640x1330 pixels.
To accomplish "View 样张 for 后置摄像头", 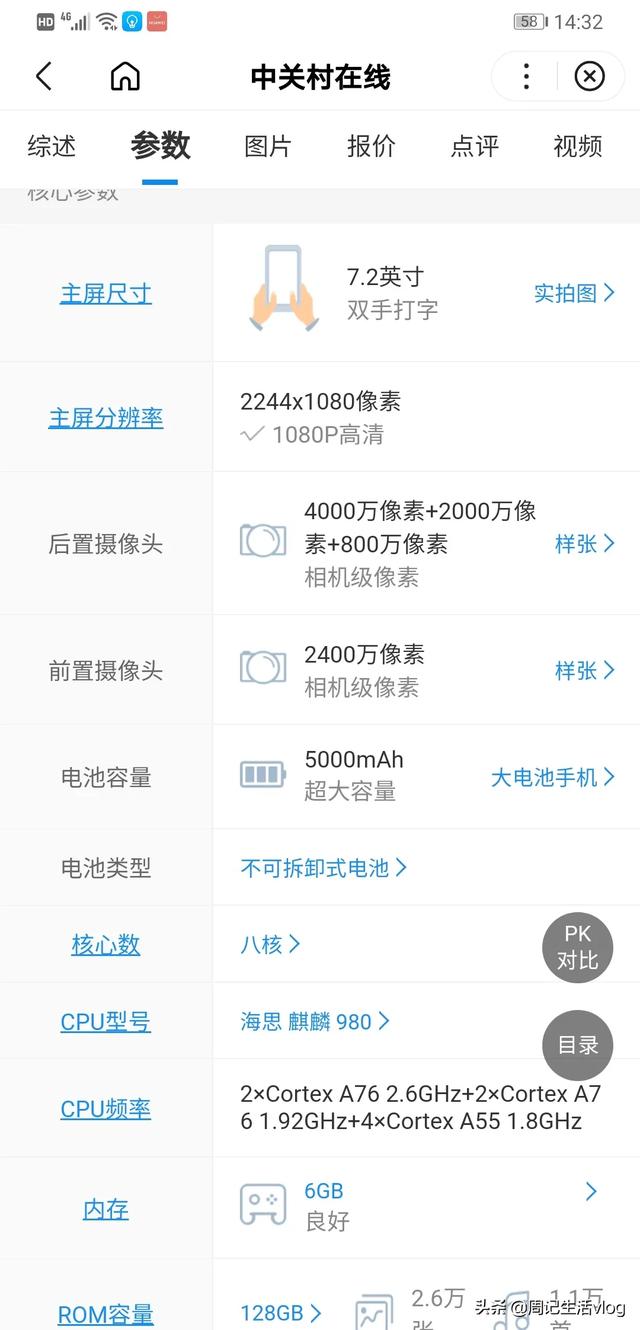I will (x=585, y=543).
